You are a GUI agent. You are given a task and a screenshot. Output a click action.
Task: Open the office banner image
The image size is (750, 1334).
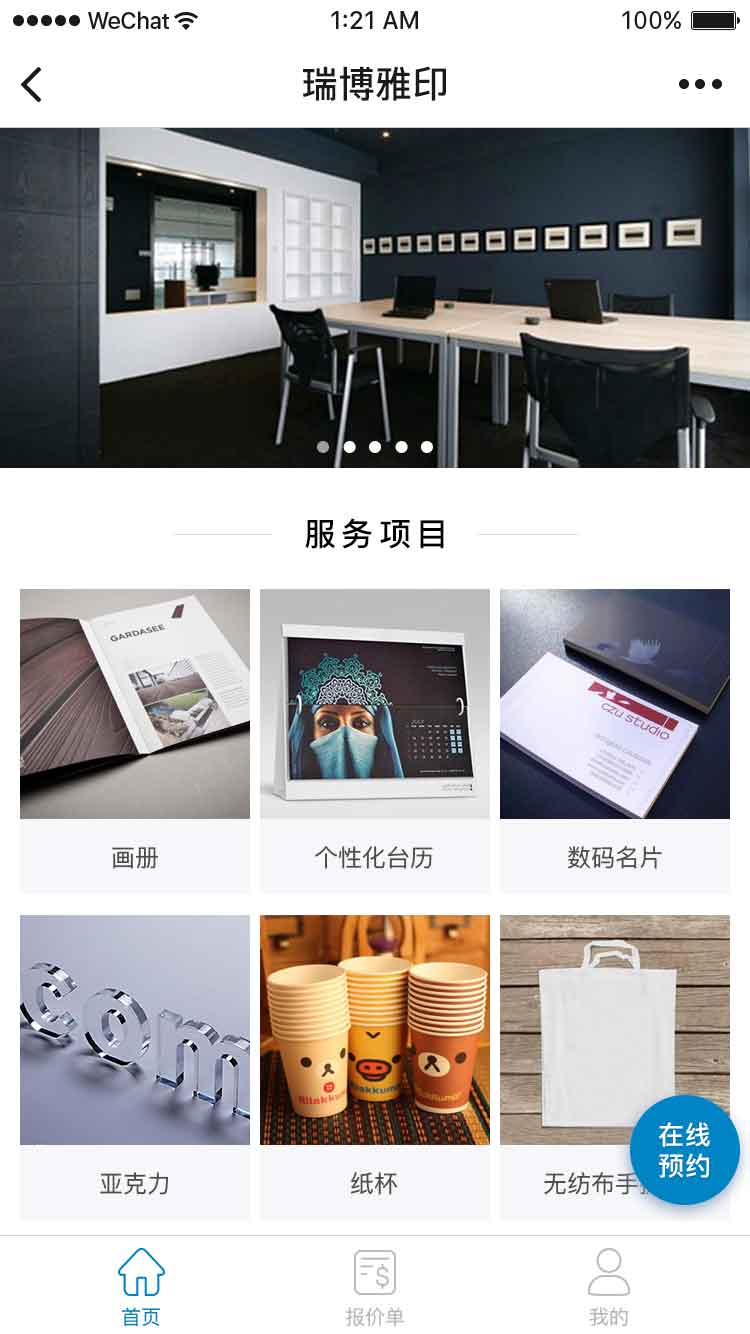tap(375, 297)
